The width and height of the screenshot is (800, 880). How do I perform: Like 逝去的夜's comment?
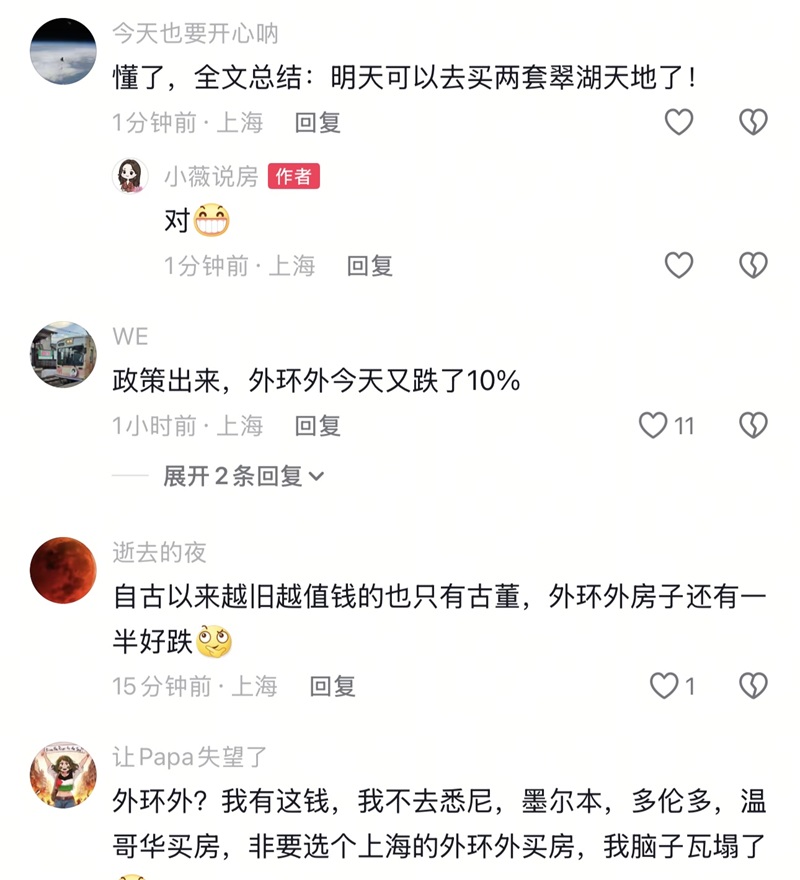pos(664,686)
